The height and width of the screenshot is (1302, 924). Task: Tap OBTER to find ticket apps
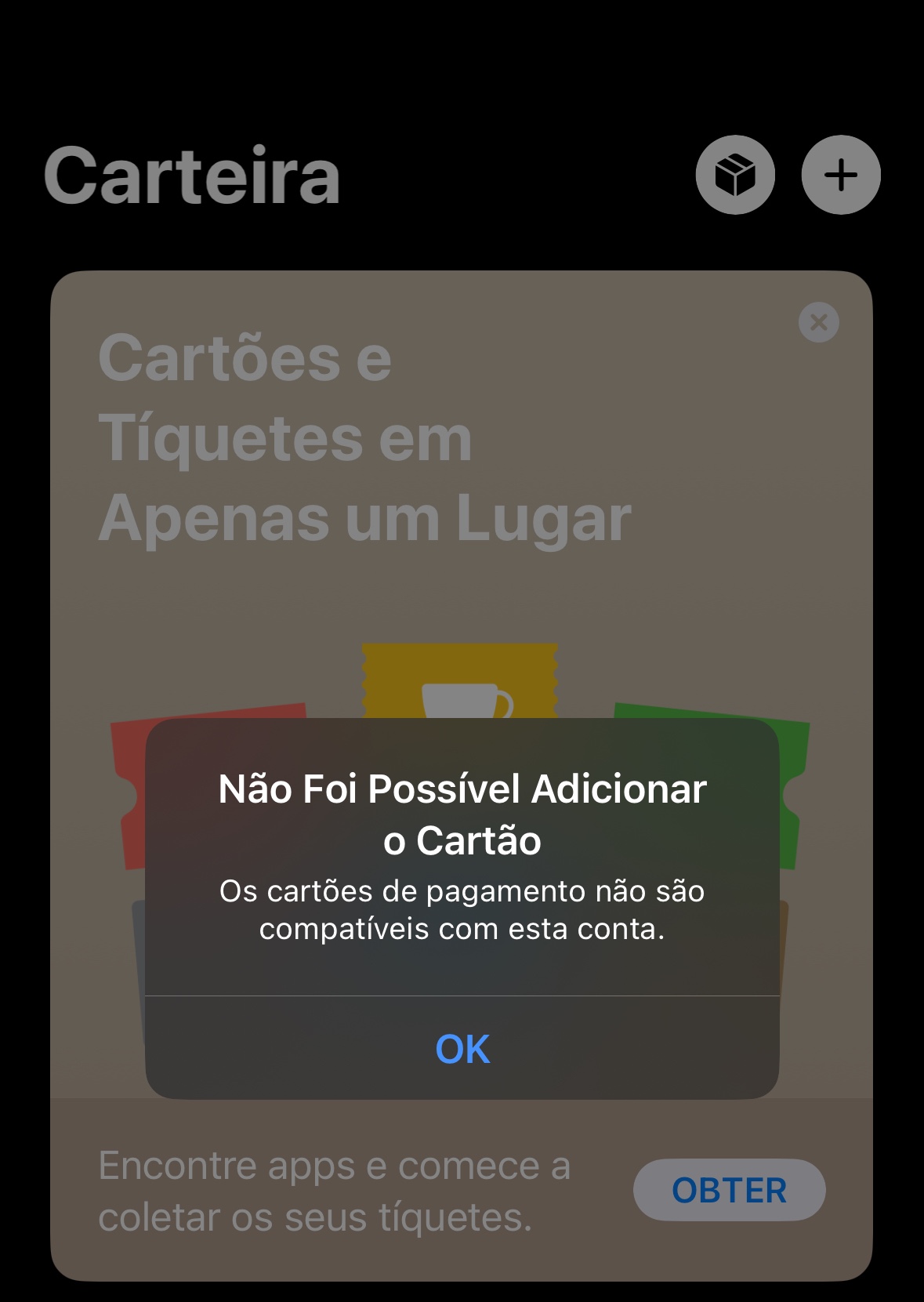[x=729, y=1190]
